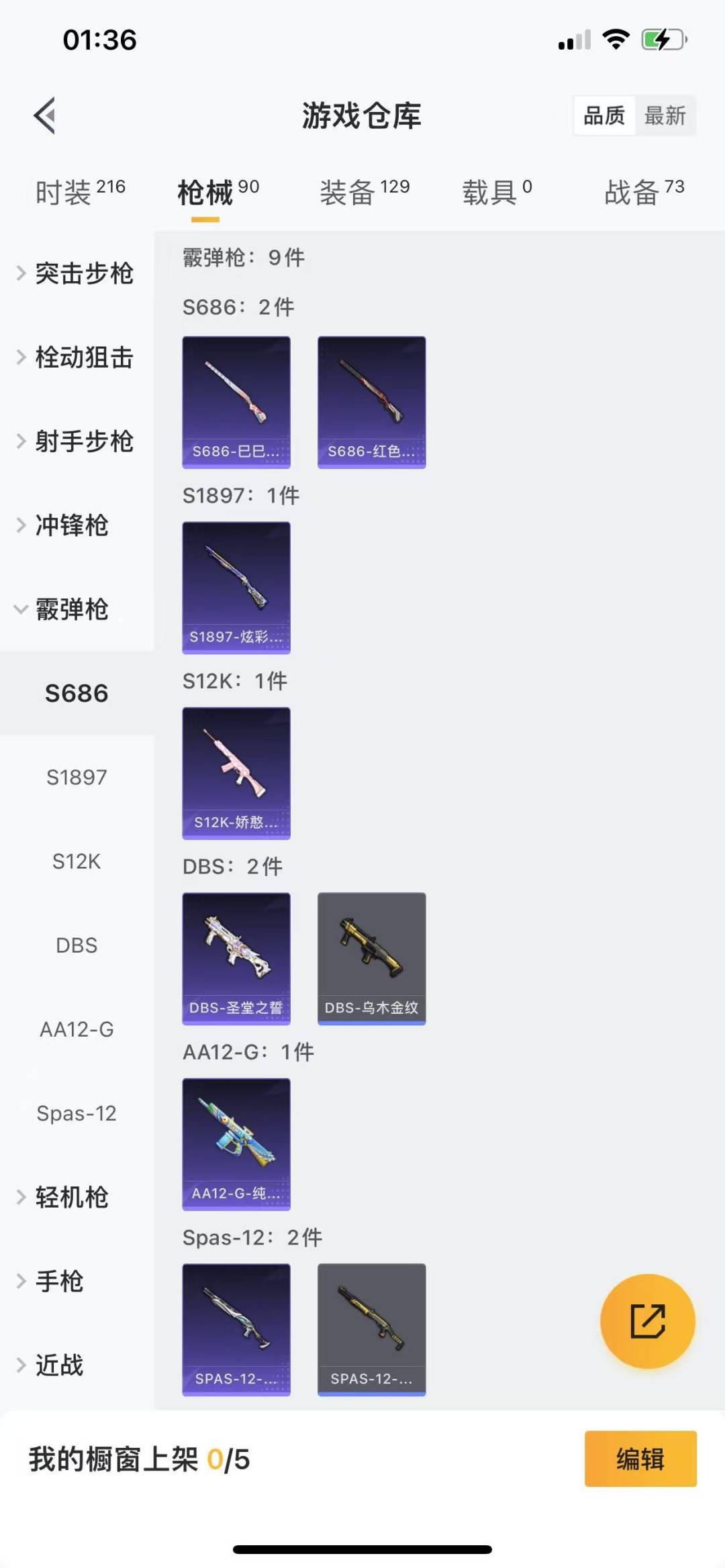Viewport: 725px width, 1568px height.
Task: Open the S686-红色 skin tile
Action: coord(371,402)
